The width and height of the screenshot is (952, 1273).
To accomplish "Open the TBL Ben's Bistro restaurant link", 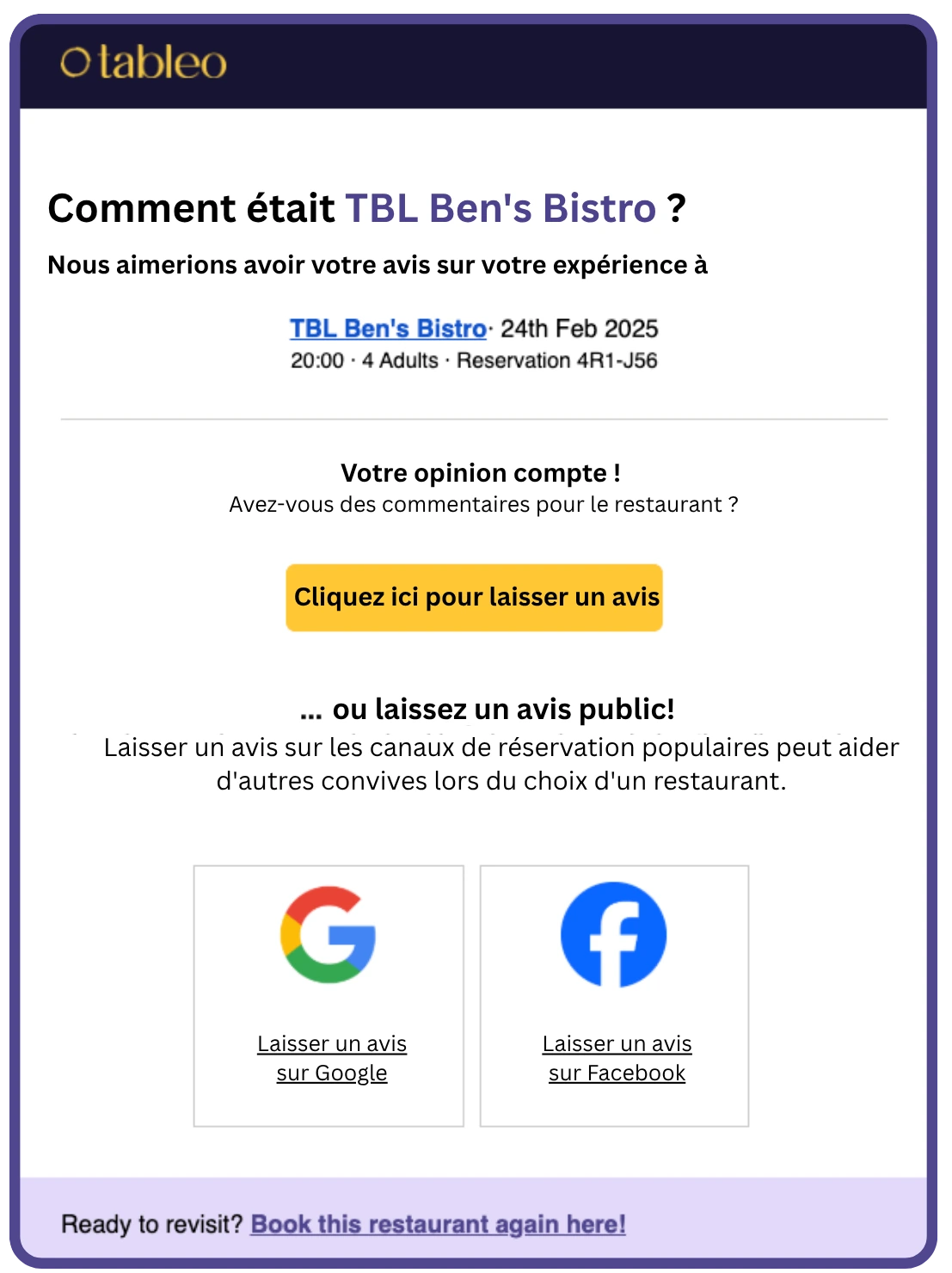I will (388, 329).
